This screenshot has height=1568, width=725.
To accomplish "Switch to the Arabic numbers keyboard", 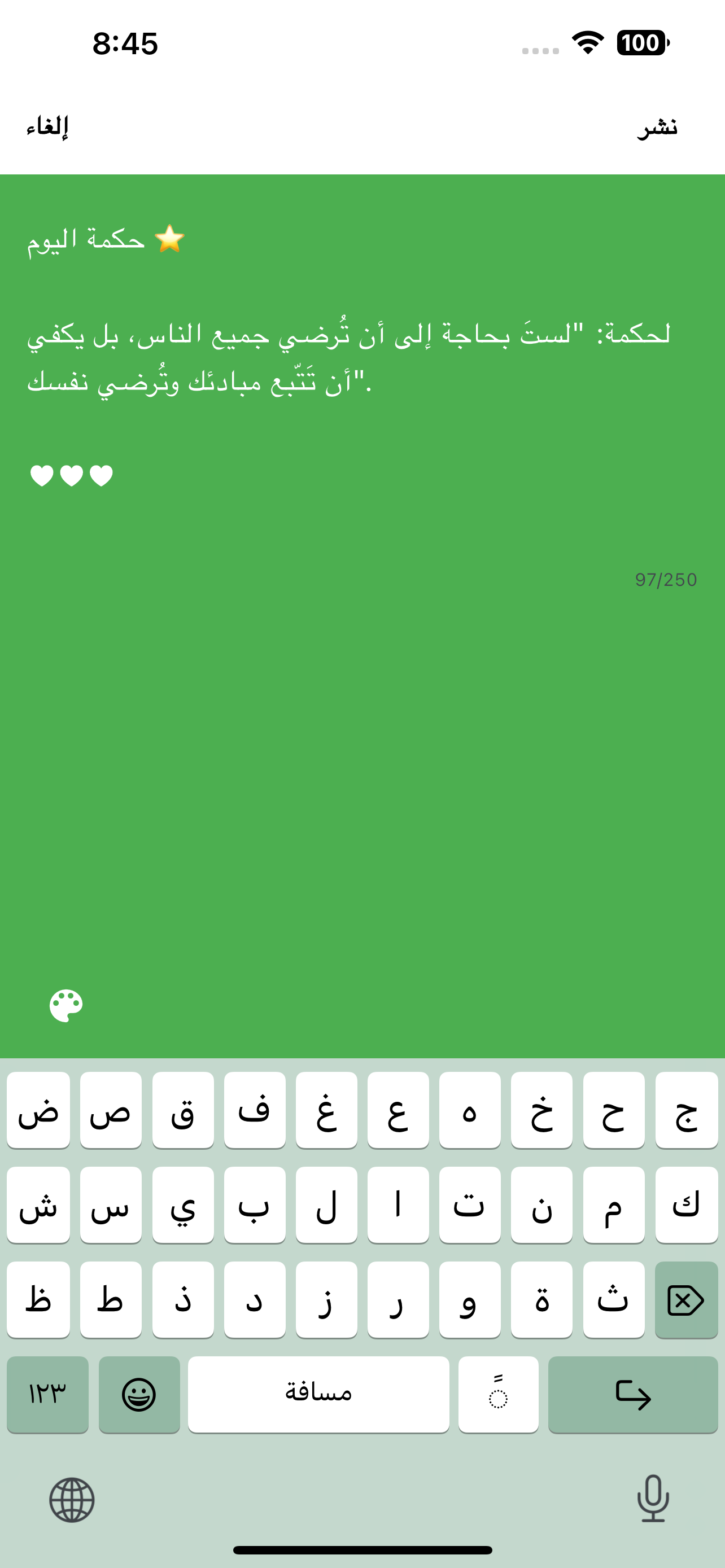I will tap(47, 1394).
